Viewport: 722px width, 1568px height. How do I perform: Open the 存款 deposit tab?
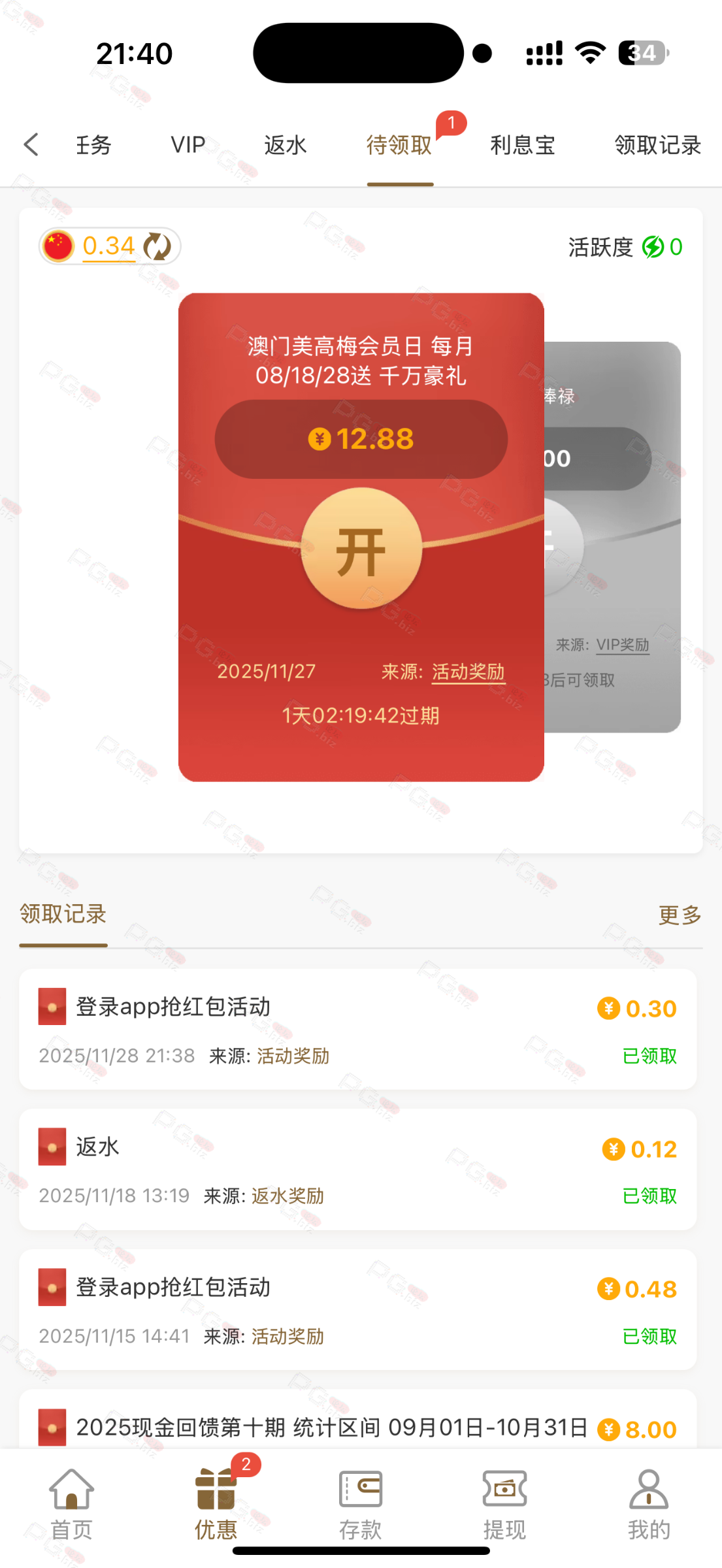pyautogui.click(x=361, y=1504)
